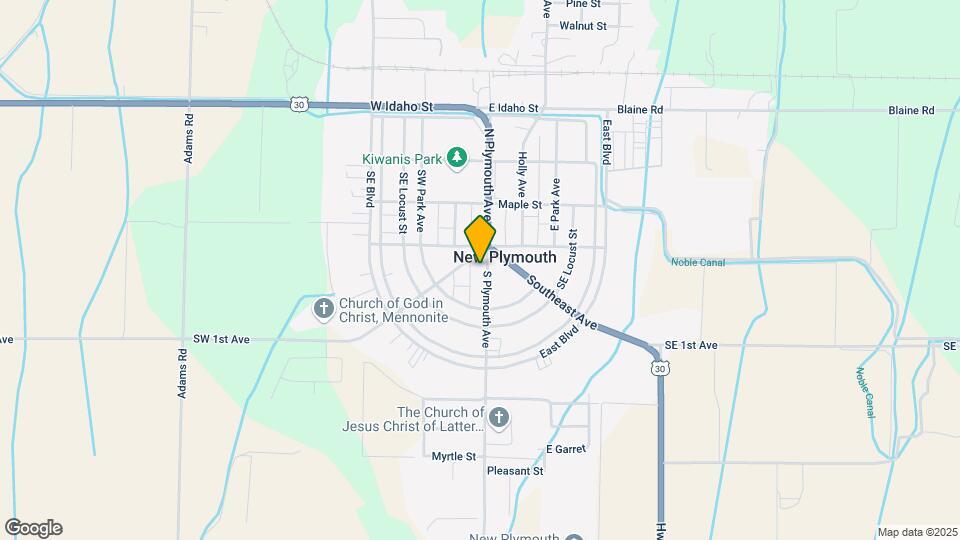This screenshot has height=540, width=960.
Task: Open the Kiwanis Park place marker
Action: tap(457, 156)
